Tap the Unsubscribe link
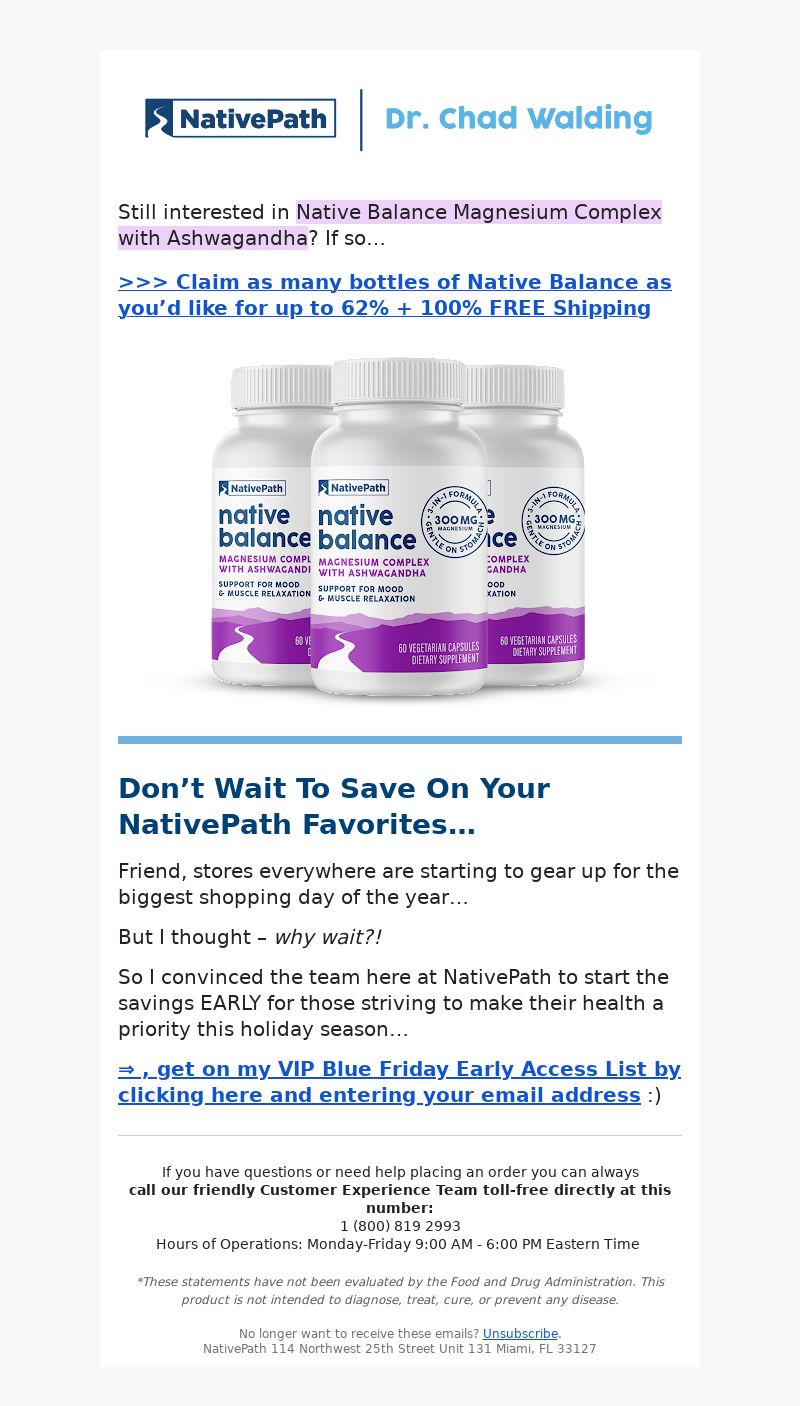The height and width of the screenshot is (1406, 800). tap(520, 1334)
